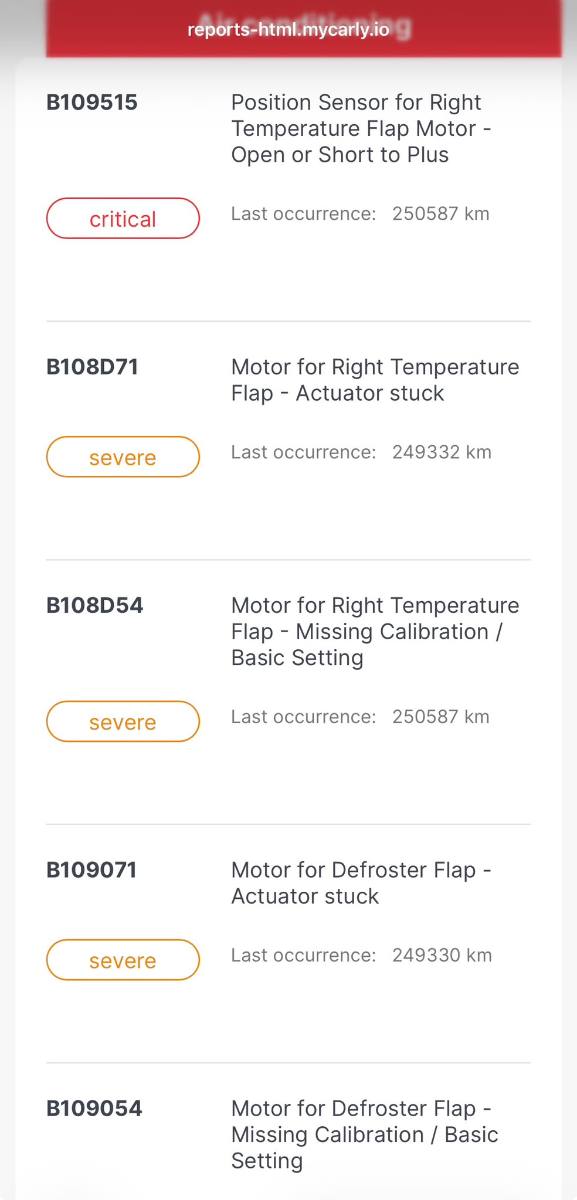Tap the reports-html.mycarly.io address bar
The image size is (577, 1200).
click(288, 29)
